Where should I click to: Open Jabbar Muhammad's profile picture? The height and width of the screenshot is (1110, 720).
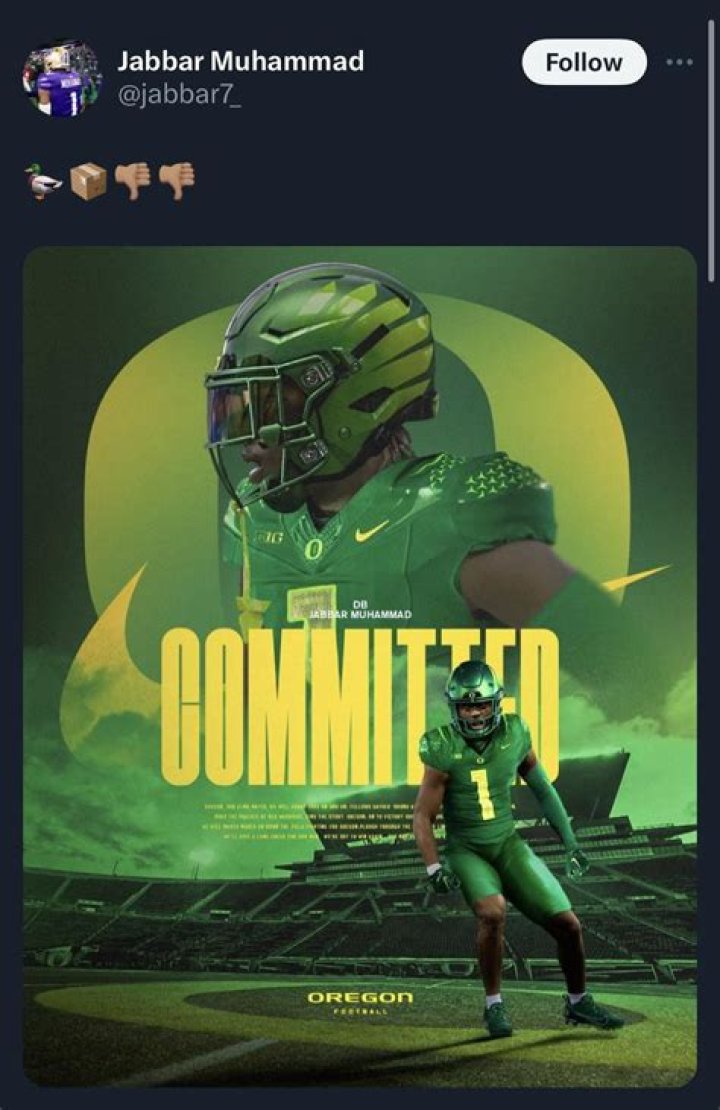62,78
